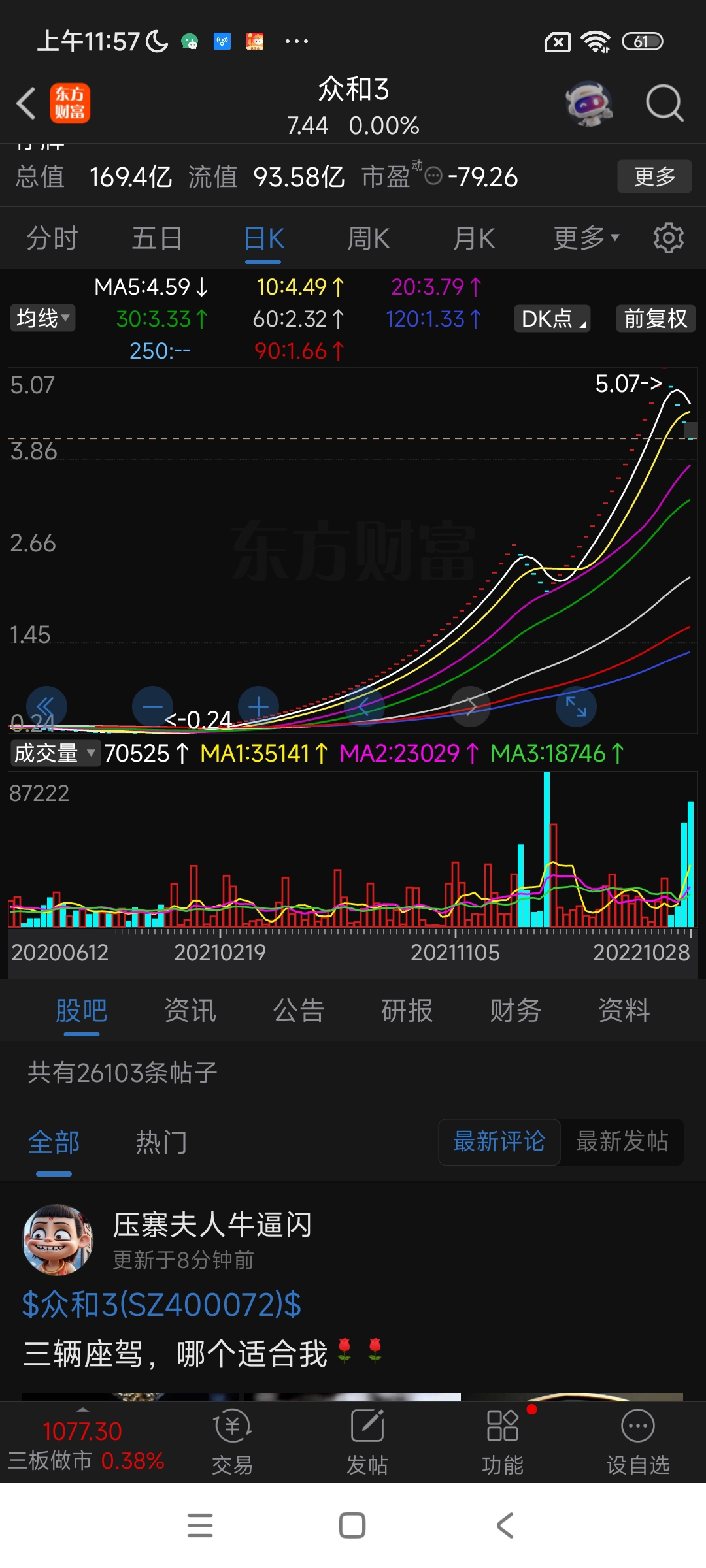Zoom in chart with plus button
Viewport: 706px width, 1568px height.
(259, 707)
